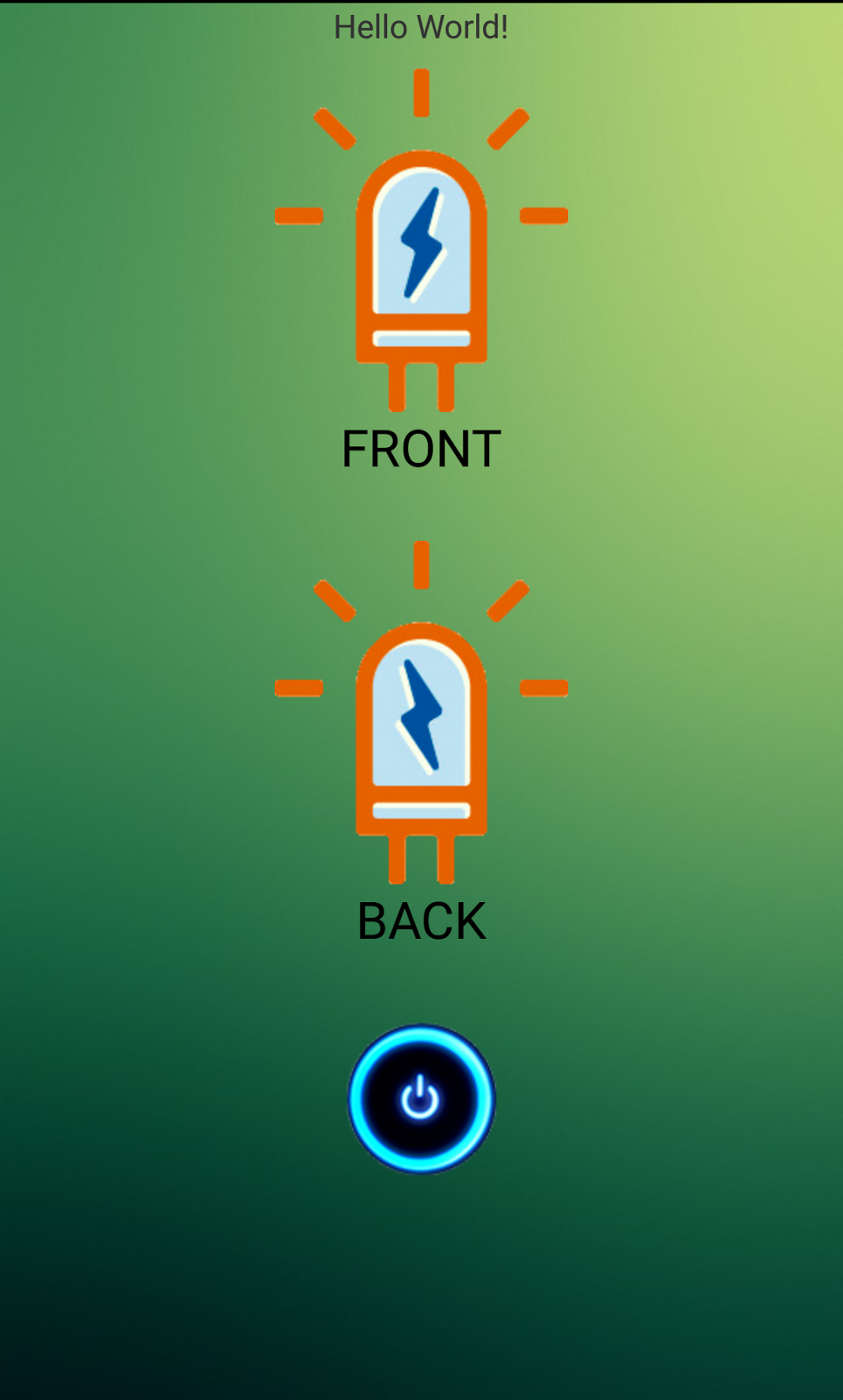This screenshot has height=1400, width=843.
Task: Click the FRONT text label
Action: click(x=420, y=449)
